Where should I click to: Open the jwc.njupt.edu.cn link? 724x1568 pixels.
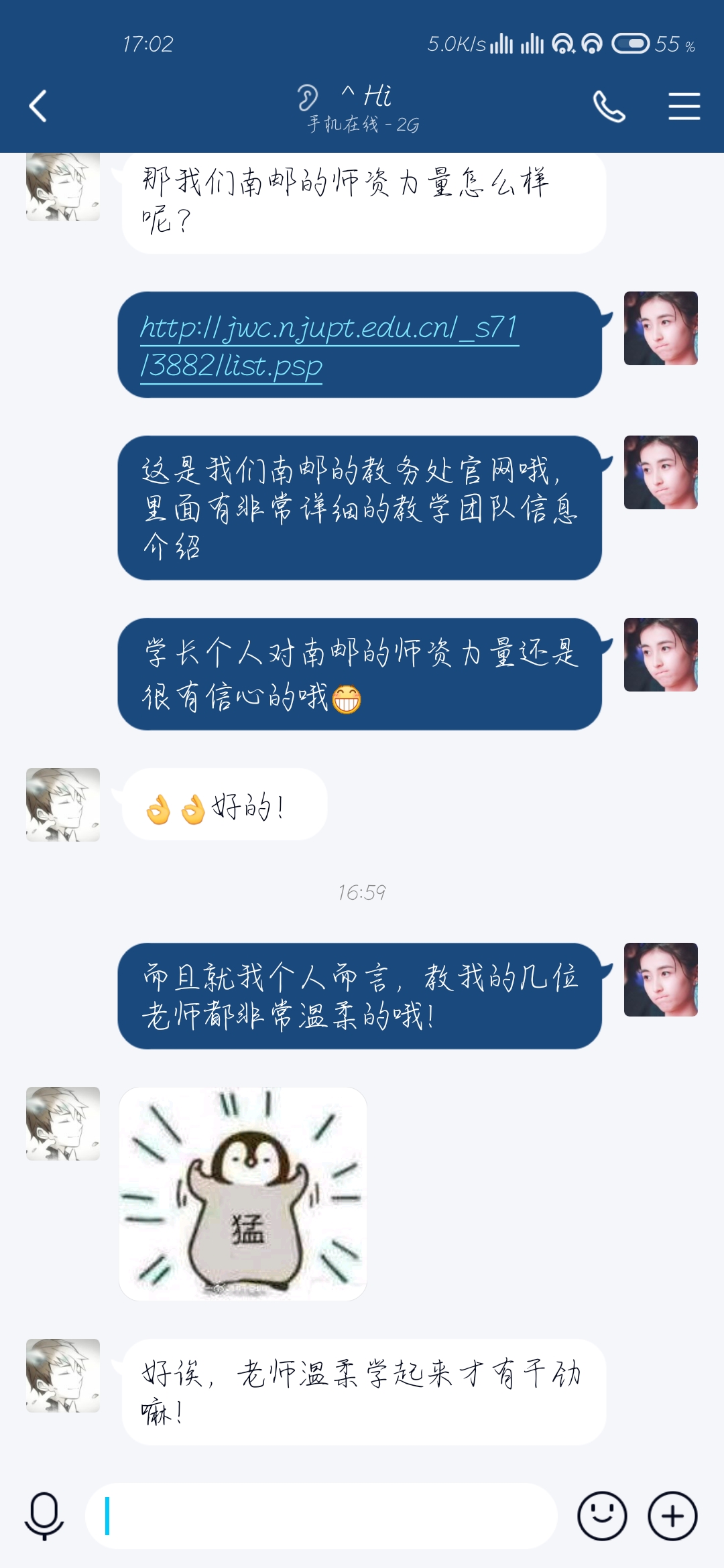point(328,346)
